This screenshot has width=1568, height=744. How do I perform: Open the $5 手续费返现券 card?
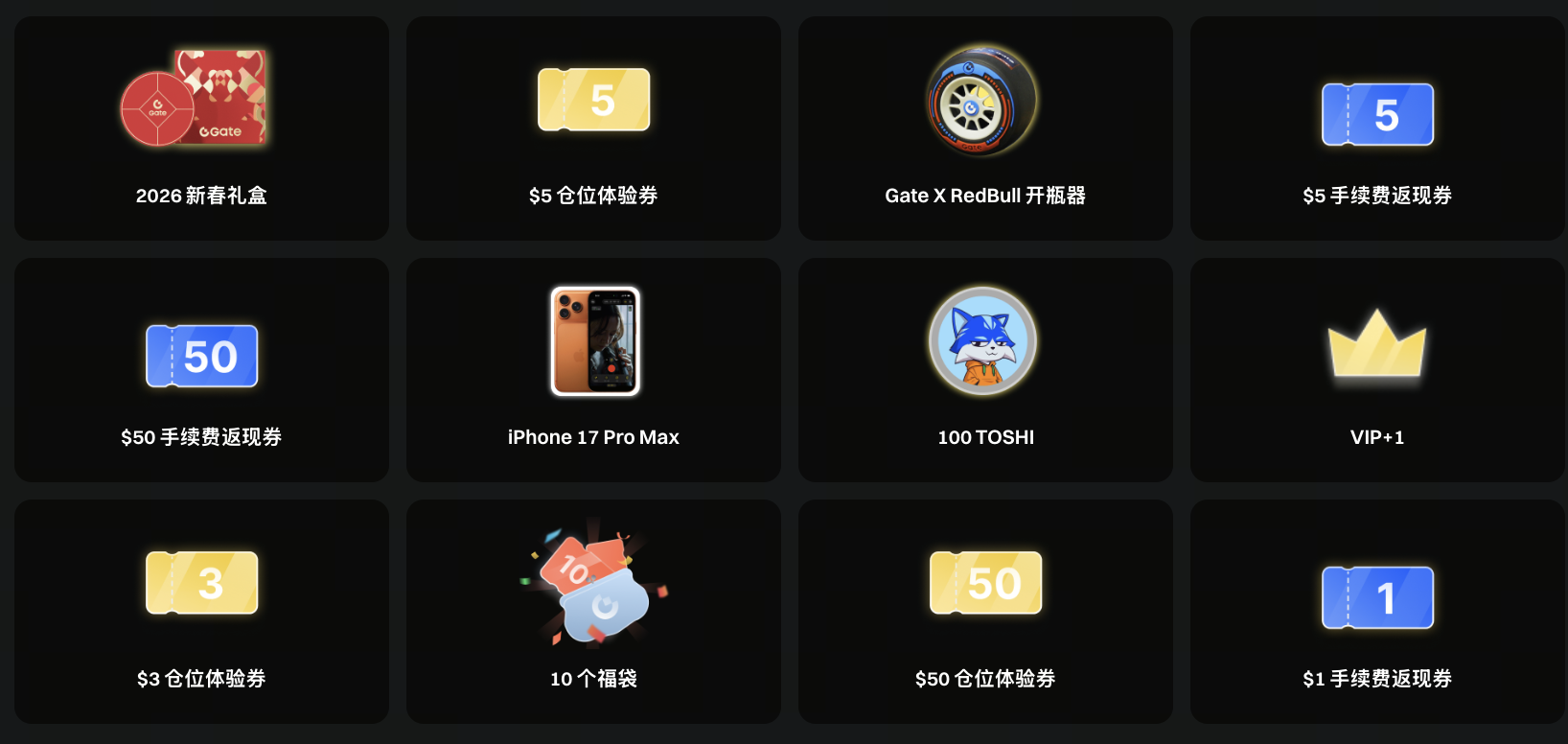pyautogui.click(x=1377, y=128)
